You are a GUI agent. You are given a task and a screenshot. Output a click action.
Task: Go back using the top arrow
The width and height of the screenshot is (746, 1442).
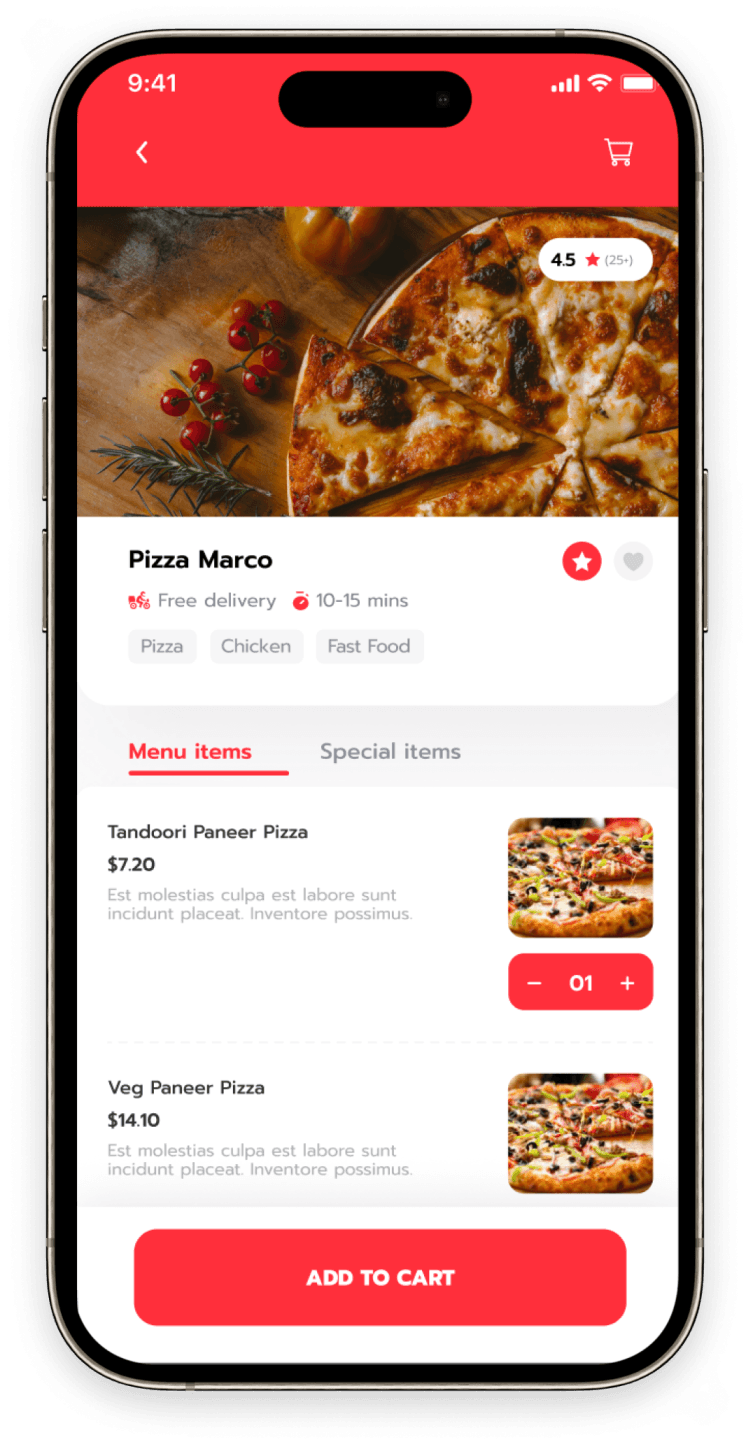coord(142,152)
